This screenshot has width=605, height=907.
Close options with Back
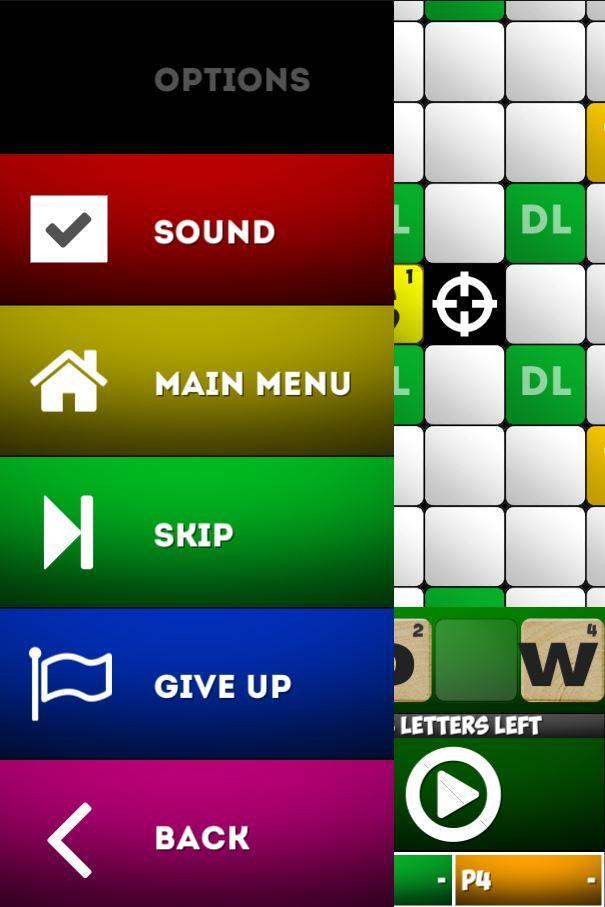pos(196,836)
